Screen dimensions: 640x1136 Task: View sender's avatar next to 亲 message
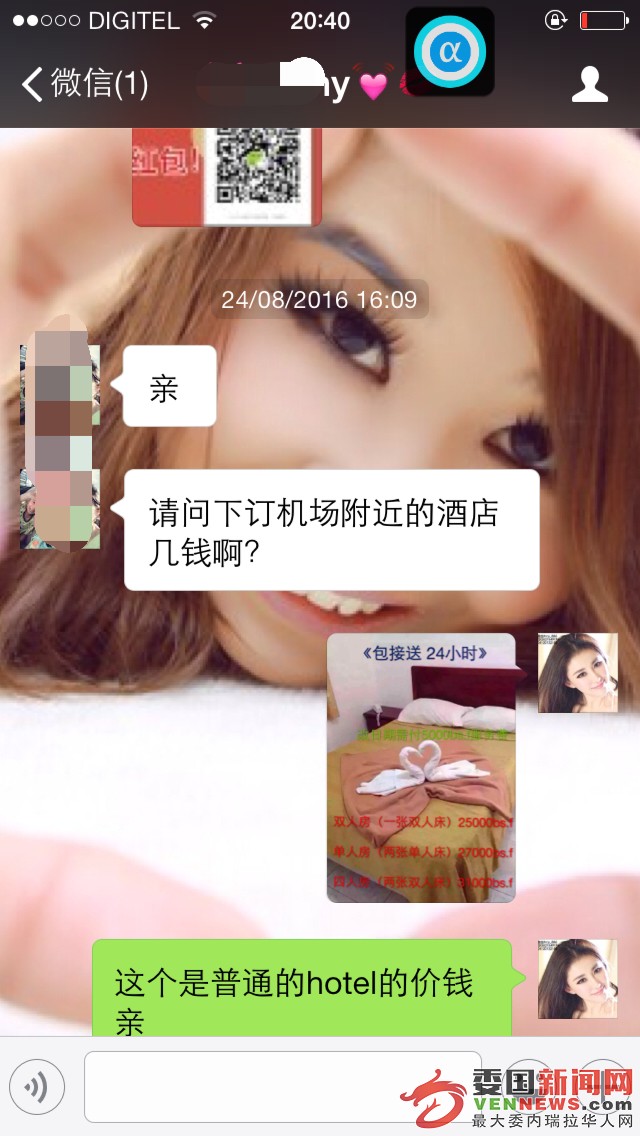click(60, 385)
